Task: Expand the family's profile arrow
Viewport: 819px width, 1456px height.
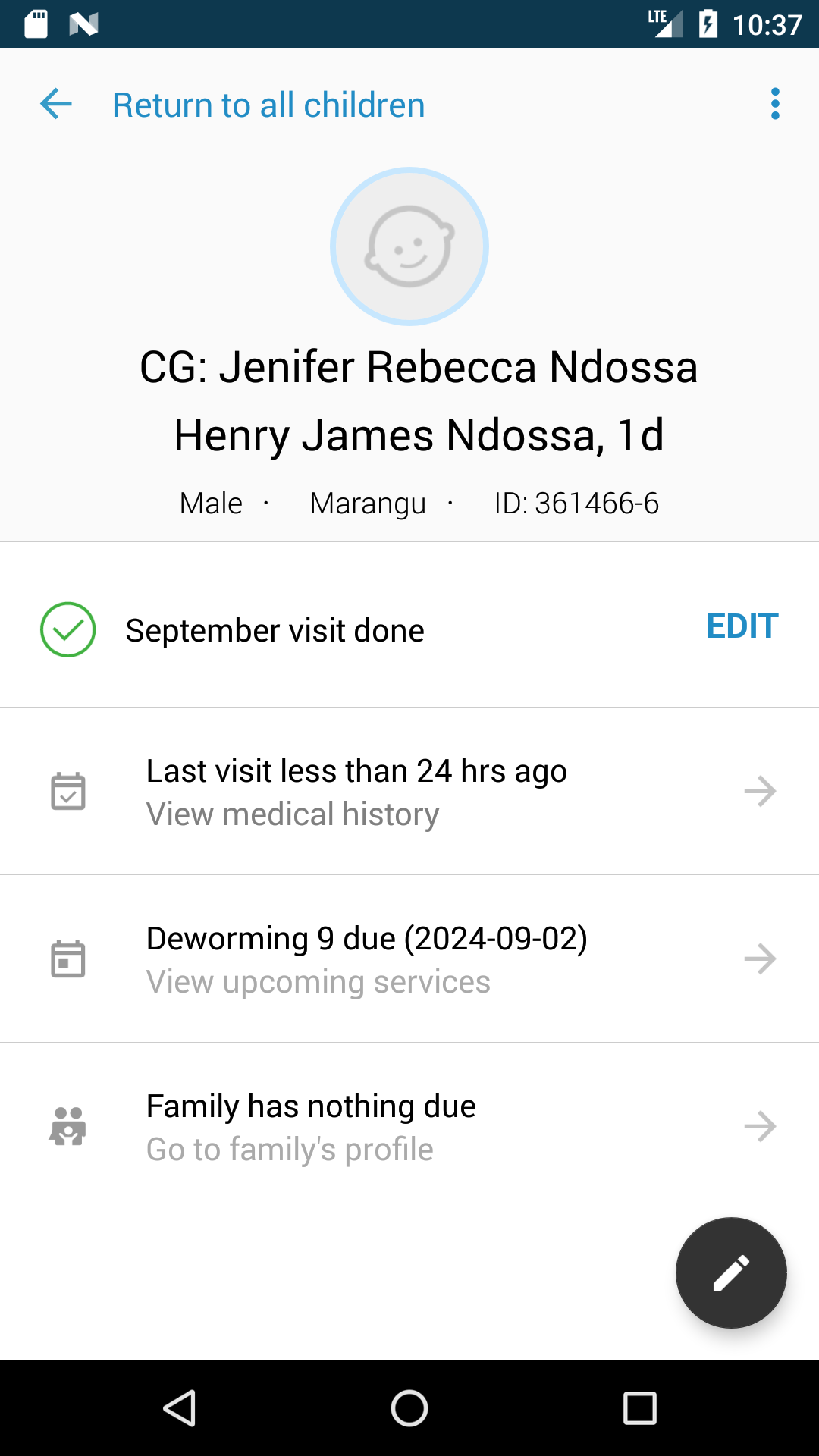Action: point(760,1126)
